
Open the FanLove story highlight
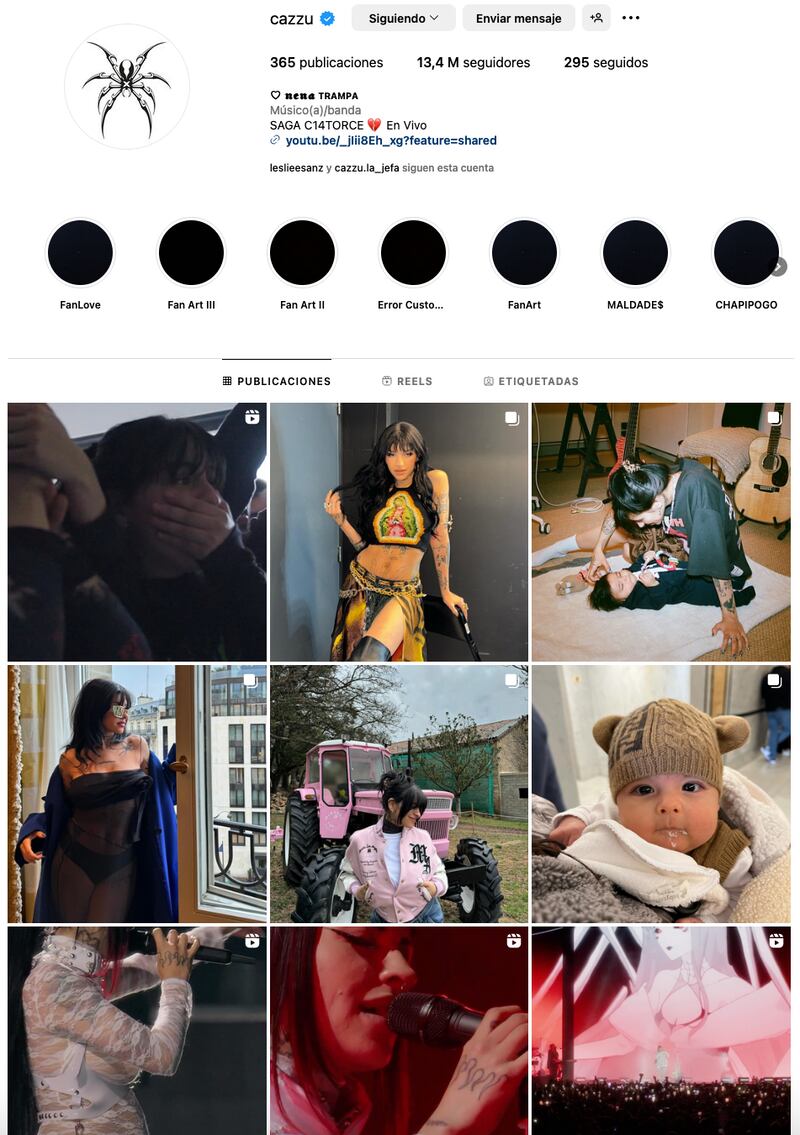pyautogui.click(x=80, y=253)
